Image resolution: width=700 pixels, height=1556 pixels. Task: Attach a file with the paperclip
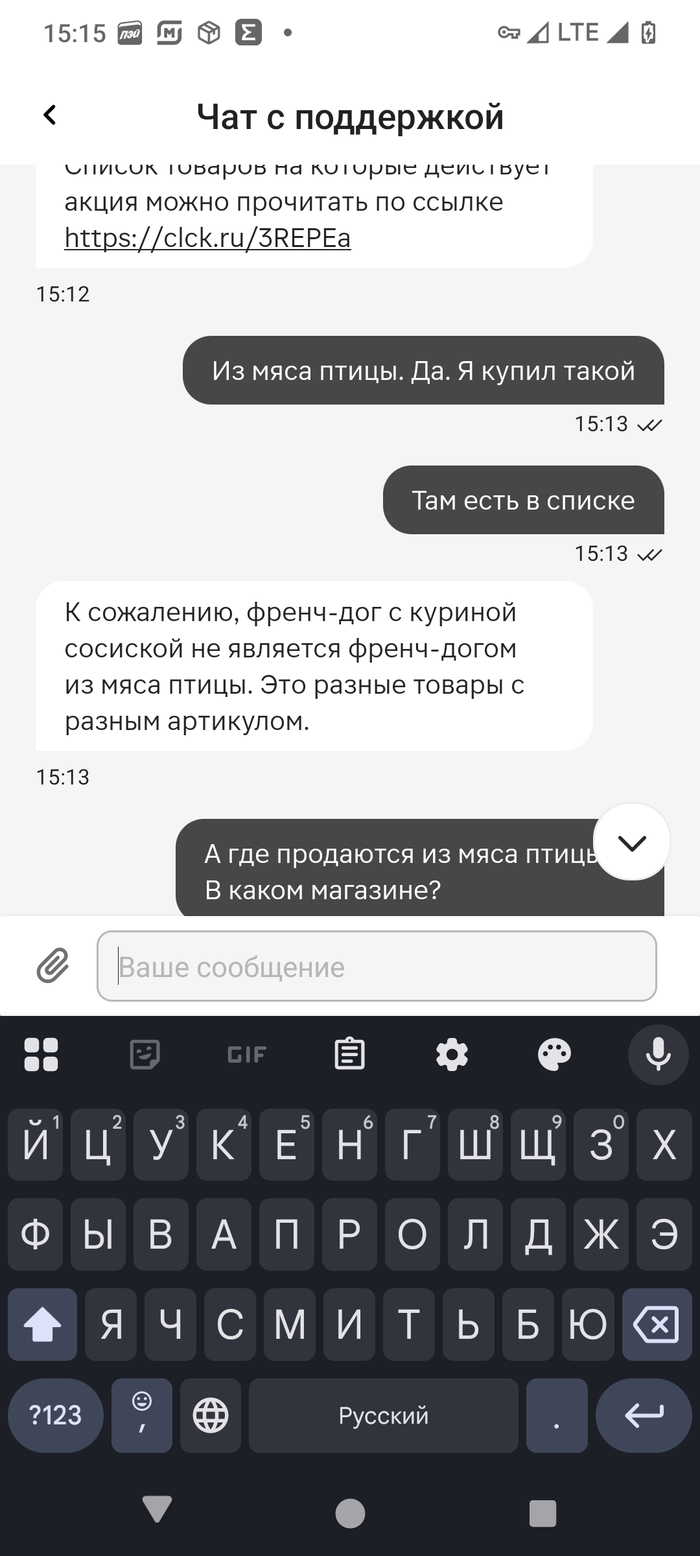pyautogui.click(x=52, y=966)
